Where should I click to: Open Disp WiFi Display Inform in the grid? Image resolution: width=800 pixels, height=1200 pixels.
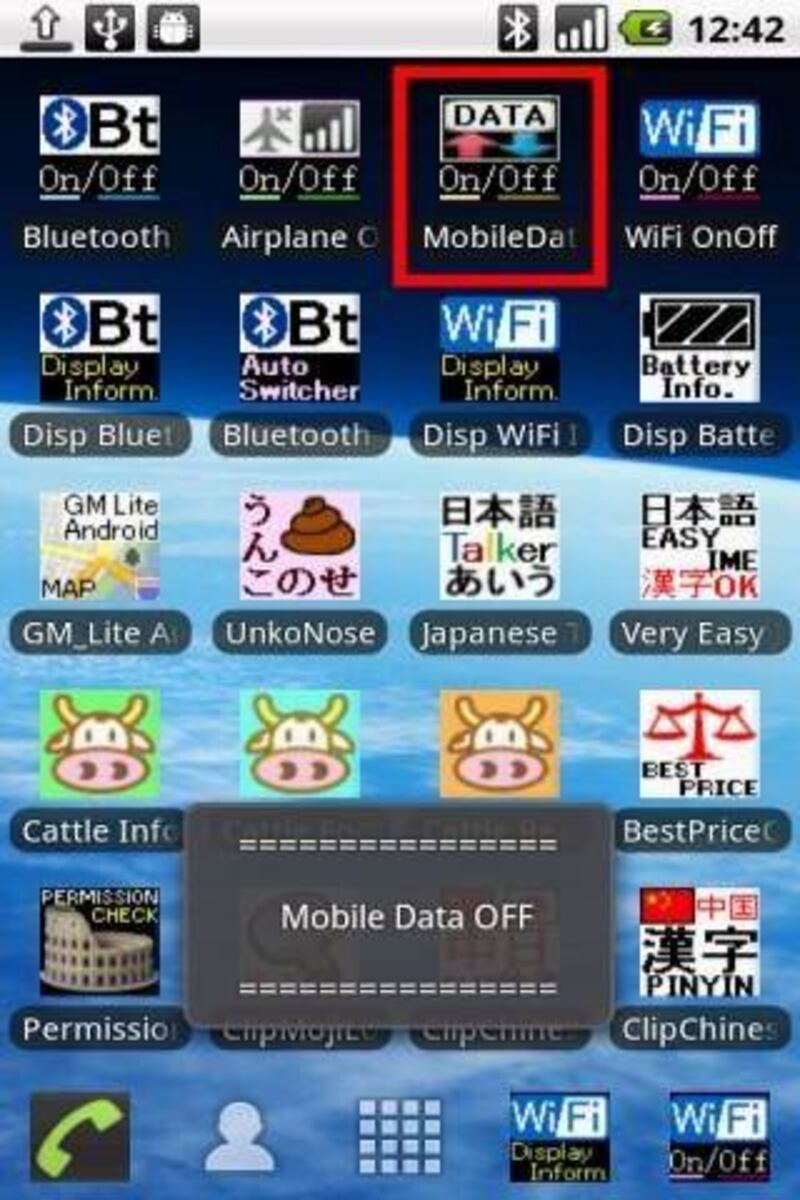tap(499, 348)
